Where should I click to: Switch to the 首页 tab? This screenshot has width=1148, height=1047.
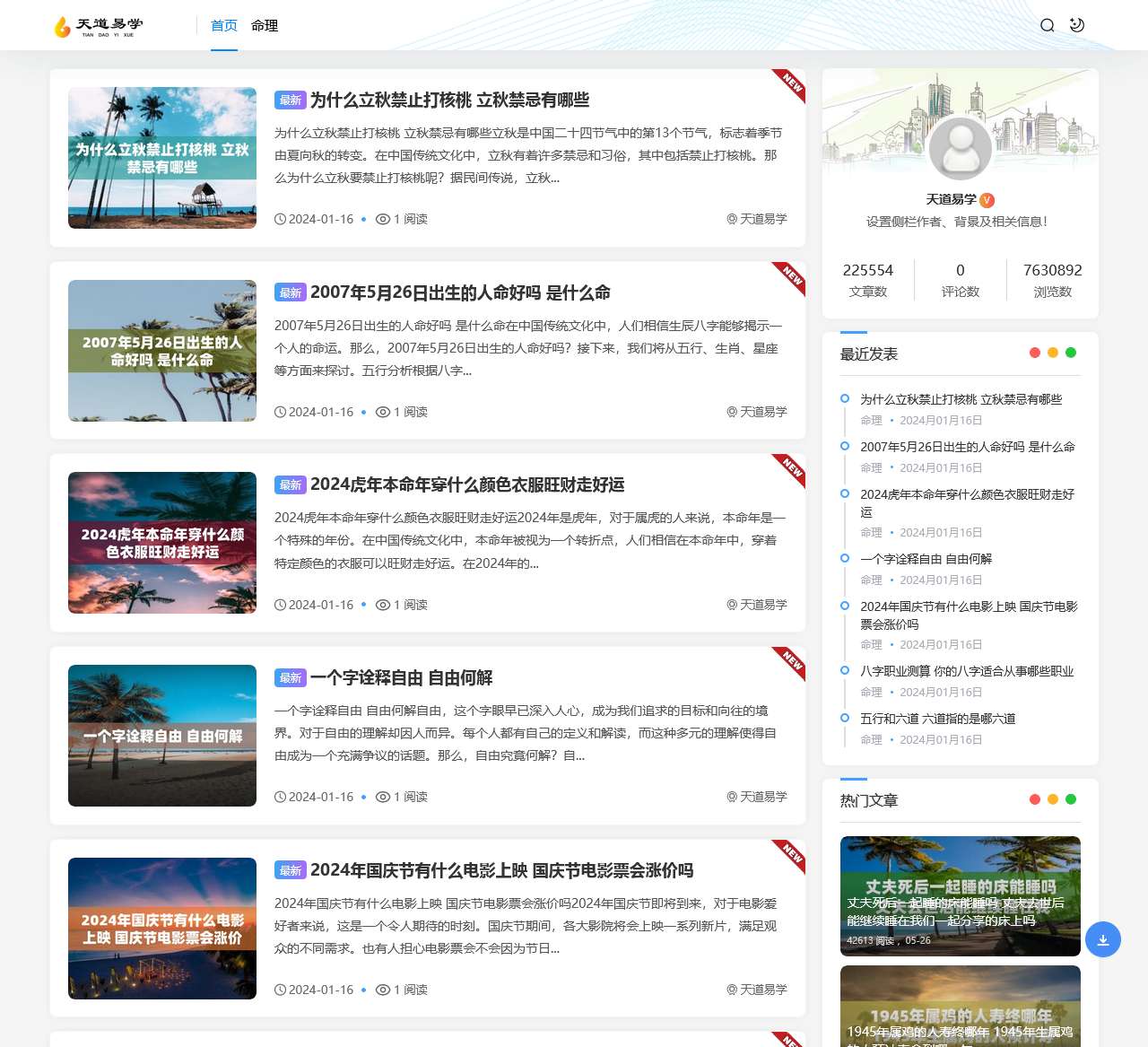224,25
